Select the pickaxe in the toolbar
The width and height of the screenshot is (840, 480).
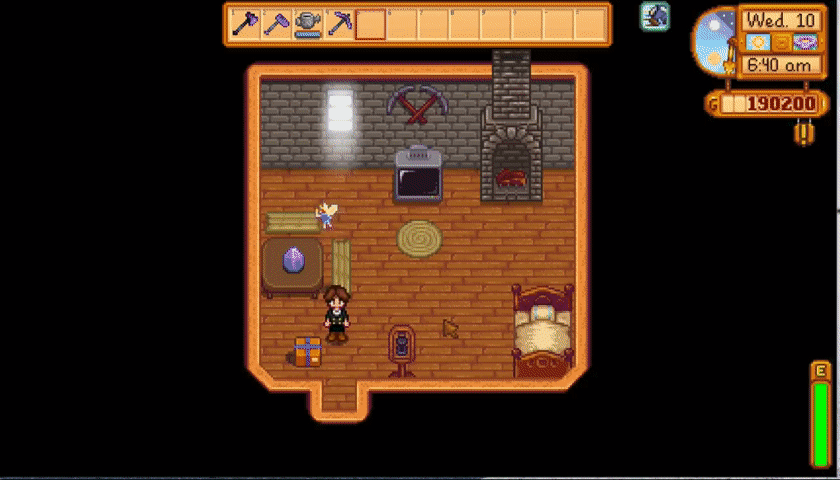(x=339, y=23)
